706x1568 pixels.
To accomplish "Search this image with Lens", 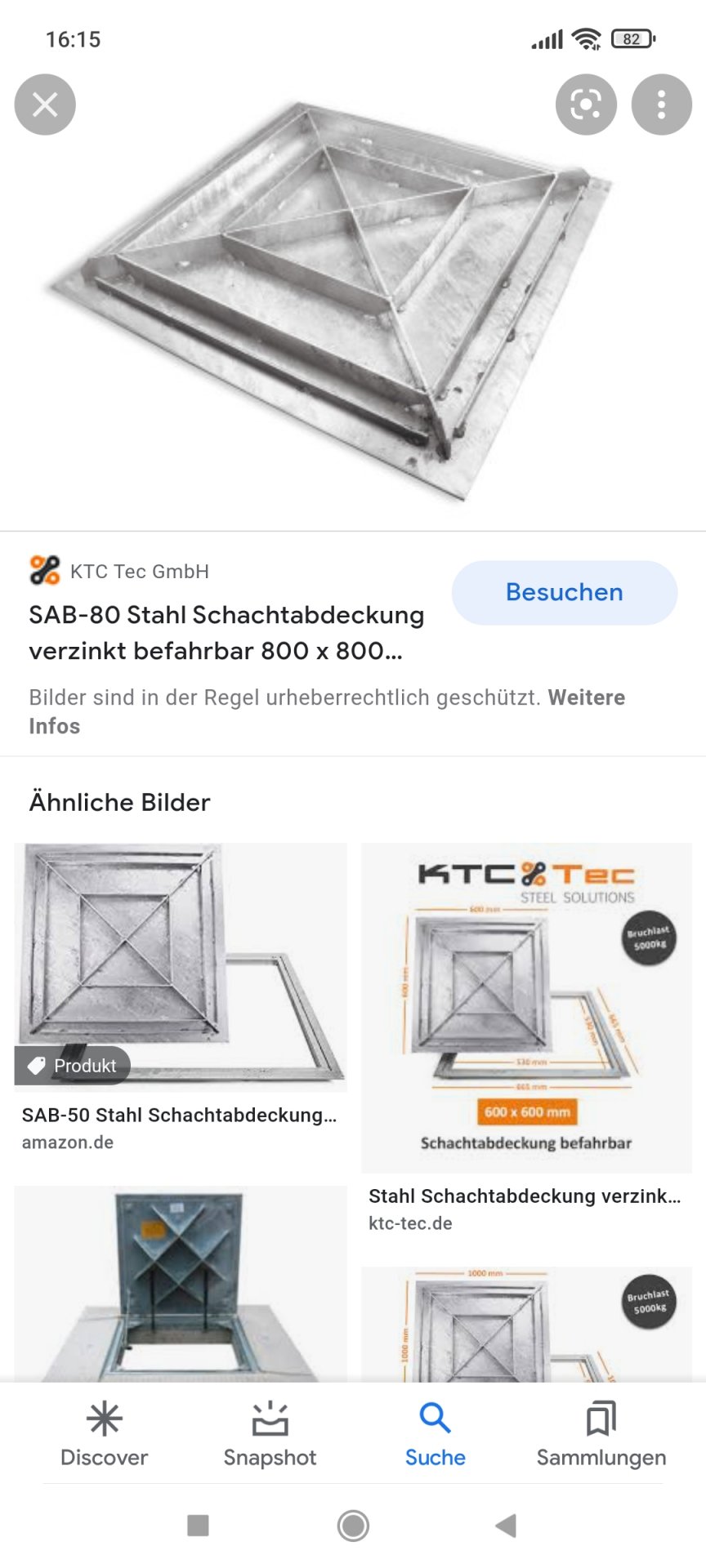I will click(586, 105).
